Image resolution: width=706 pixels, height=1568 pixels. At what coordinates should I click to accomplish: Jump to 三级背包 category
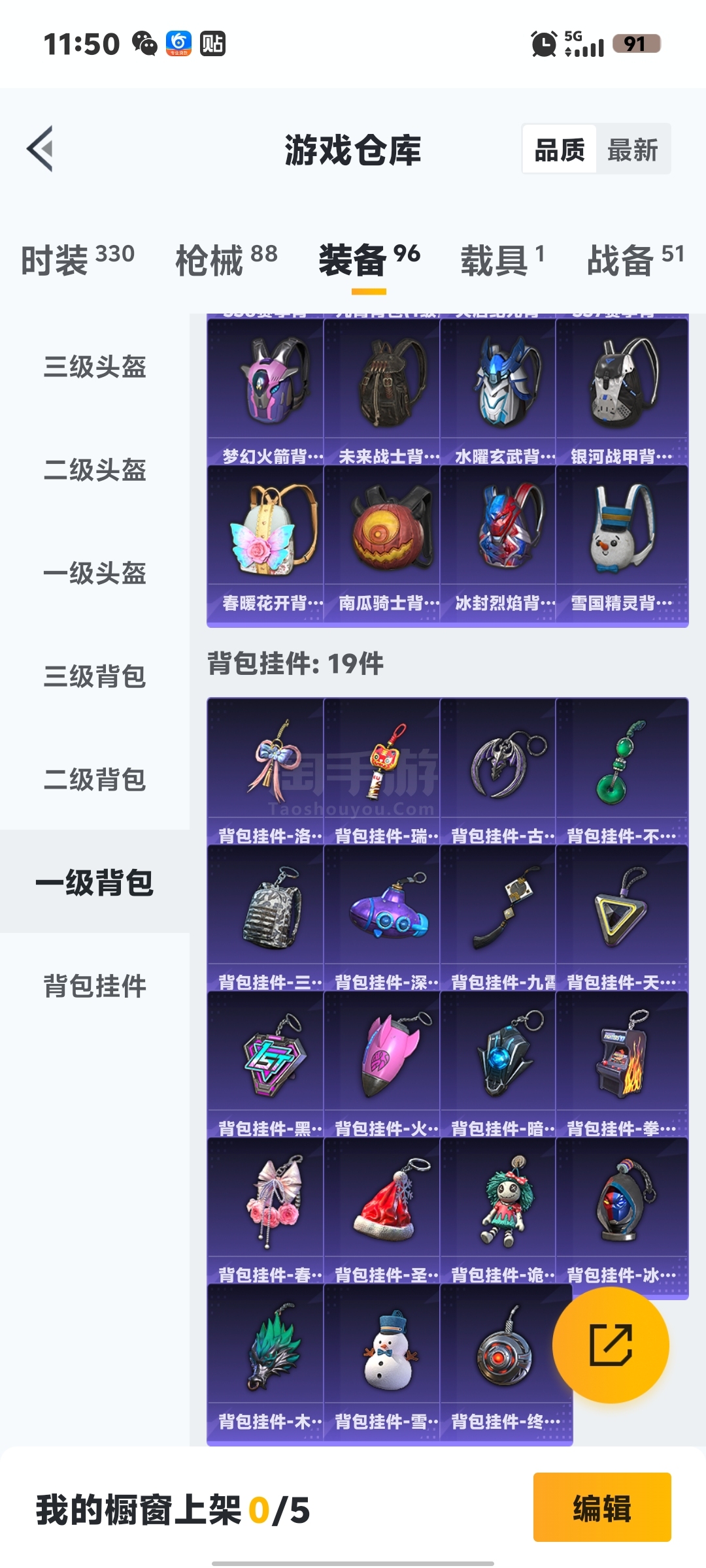coord(95,676)
